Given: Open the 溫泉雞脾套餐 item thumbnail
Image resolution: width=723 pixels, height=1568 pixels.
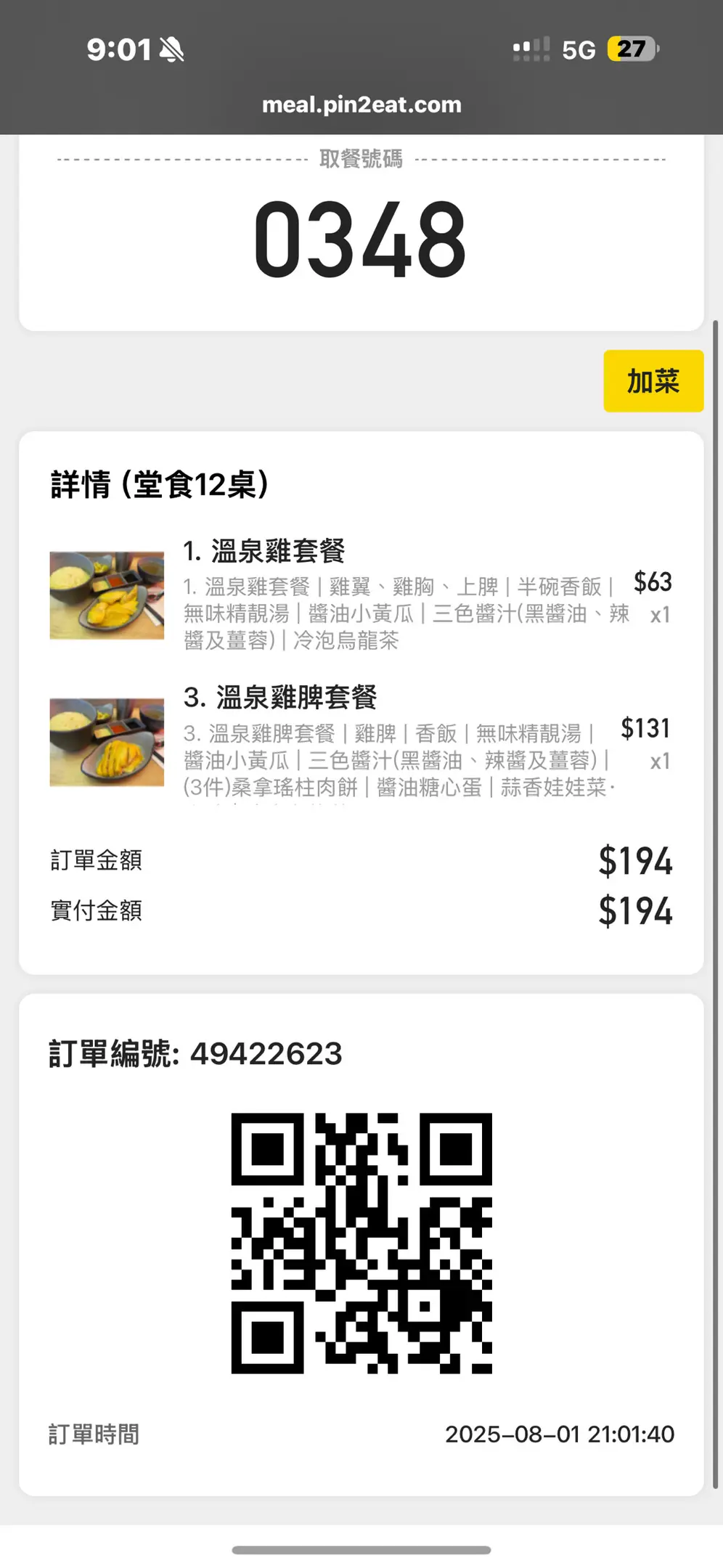Looking at the screenshot, I should tap(107, 742).
